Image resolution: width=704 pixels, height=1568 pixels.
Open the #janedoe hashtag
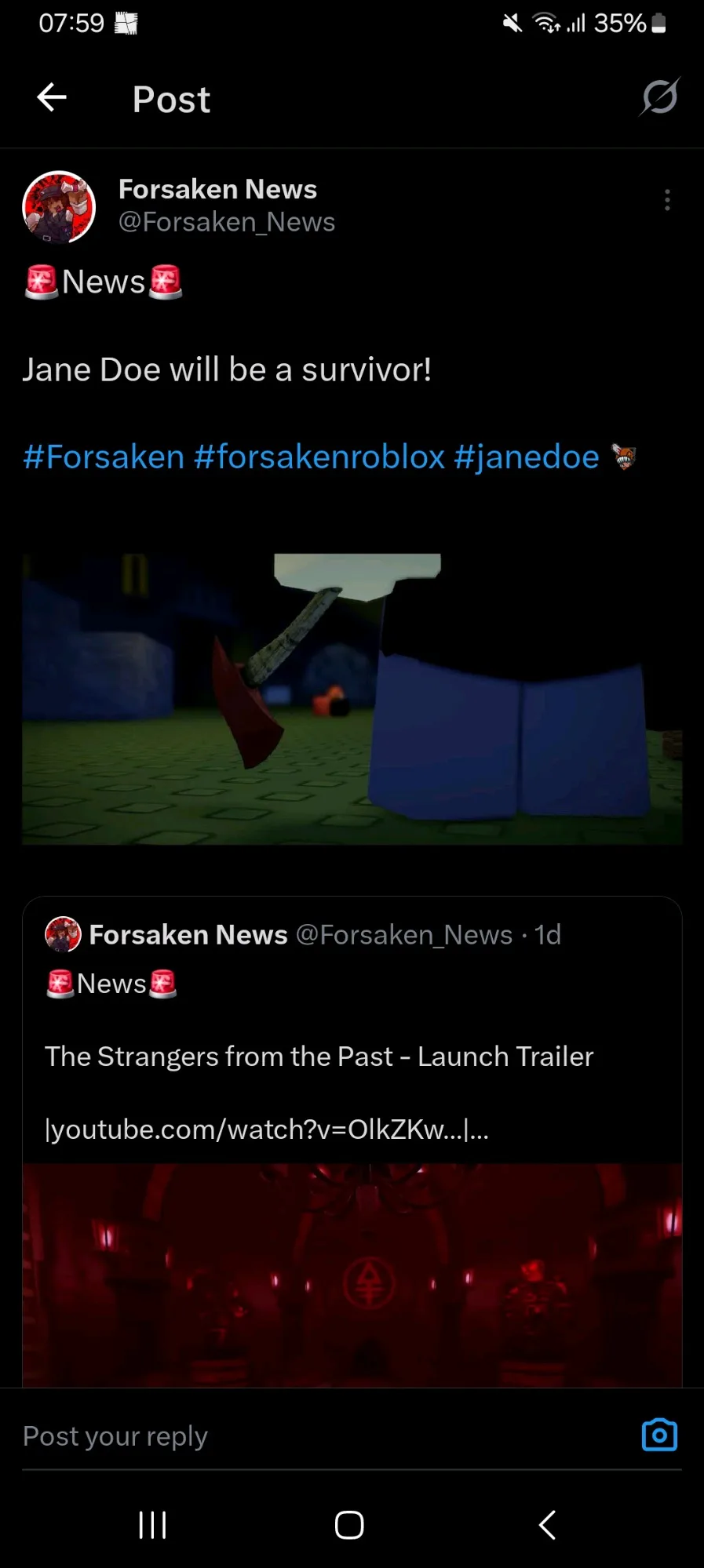tap(527, 457)
